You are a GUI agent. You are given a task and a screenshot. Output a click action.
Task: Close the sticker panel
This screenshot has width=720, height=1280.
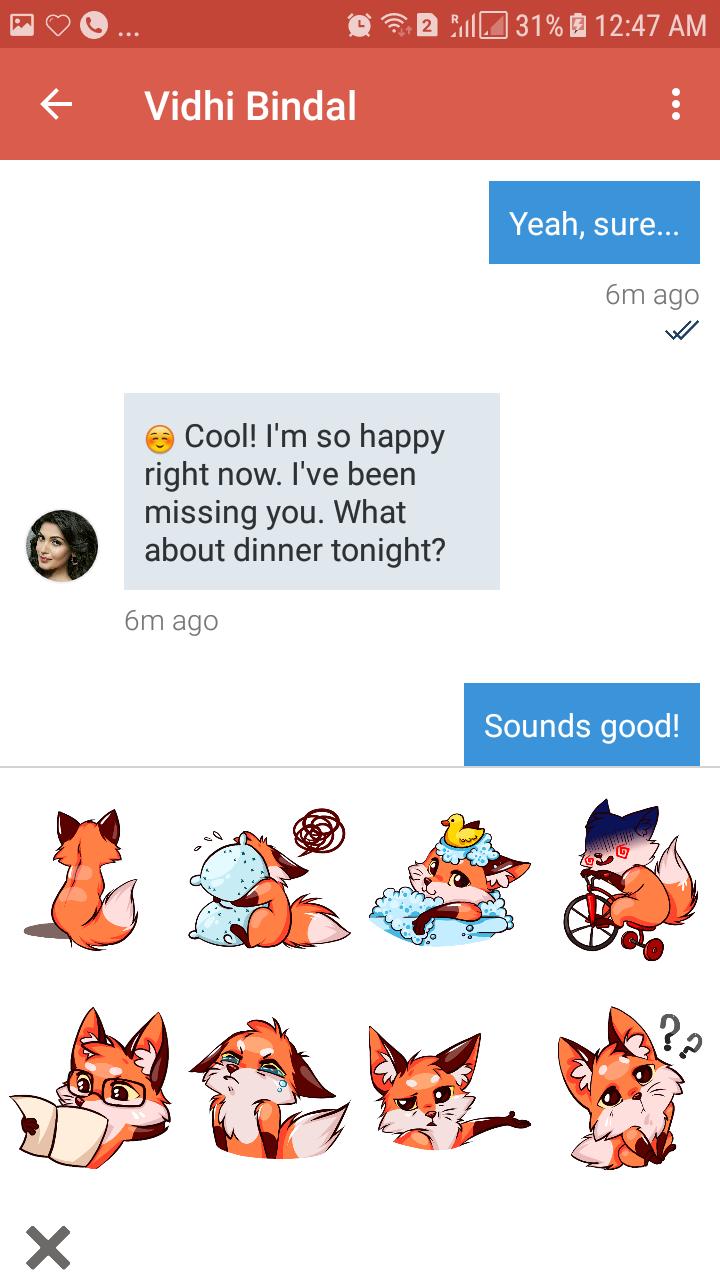pyautogui.click(x=48, y=1247)
